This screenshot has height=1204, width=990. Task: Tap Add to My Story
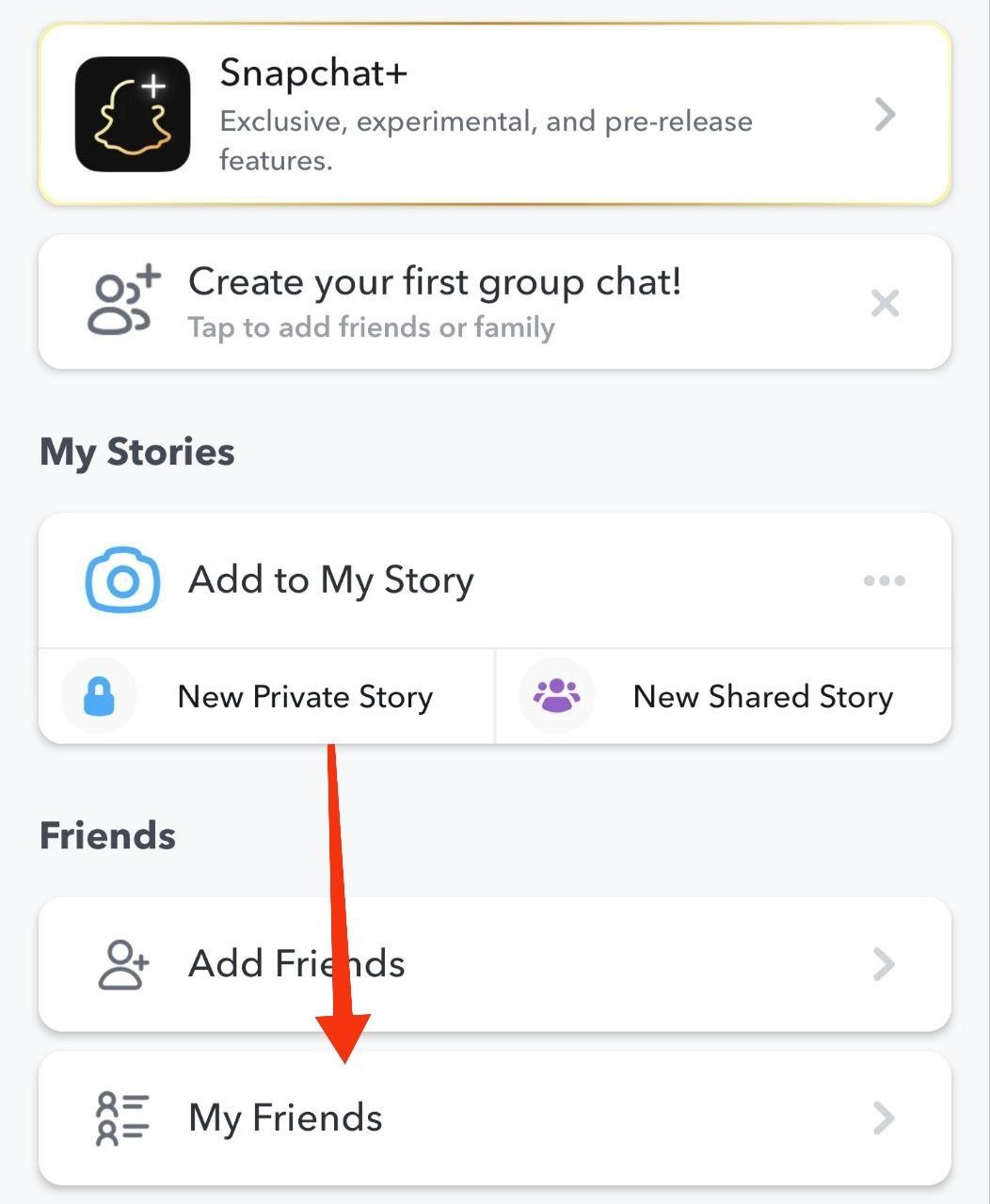click(x=331, y=579)
